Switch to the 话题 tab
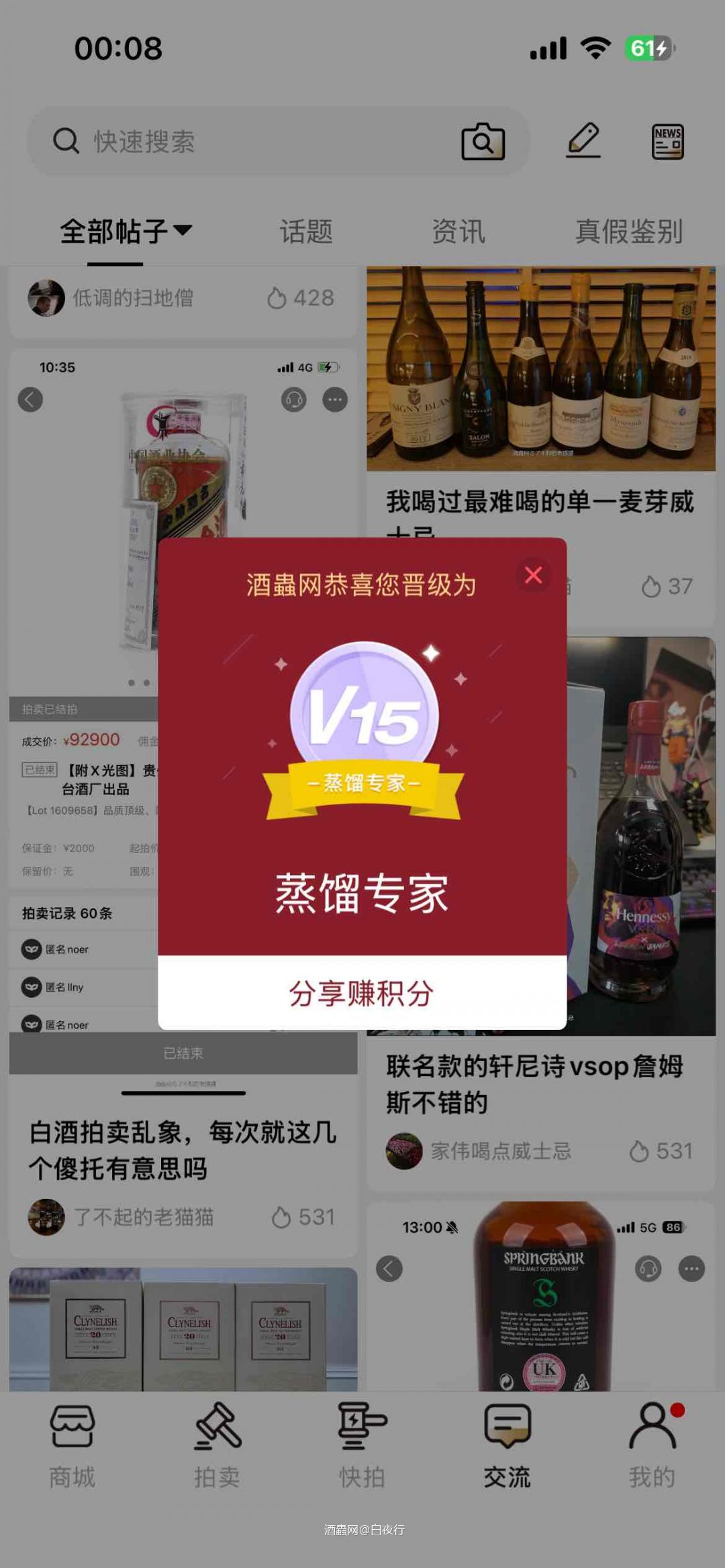This screenshot has height=1568, width=725. pyautogui.click(x=306, y=231)
